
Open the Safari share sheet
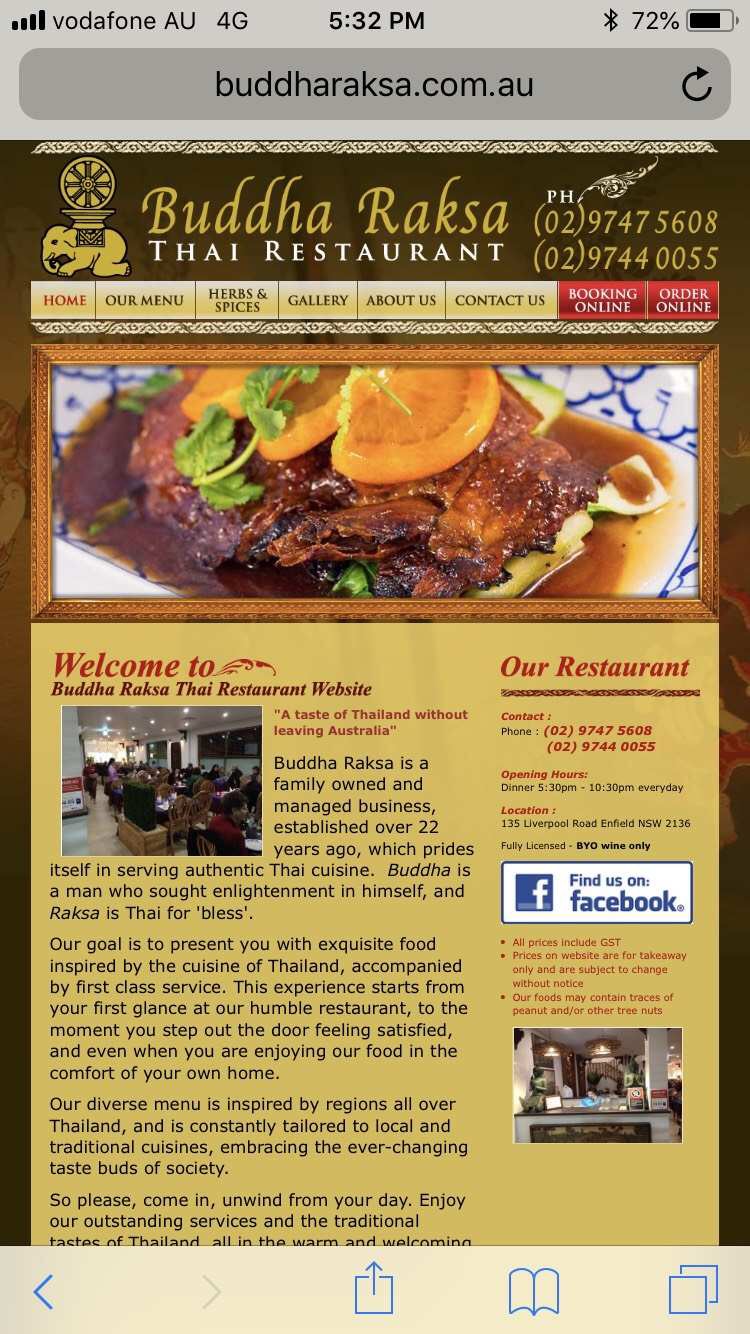(374, 1288)
